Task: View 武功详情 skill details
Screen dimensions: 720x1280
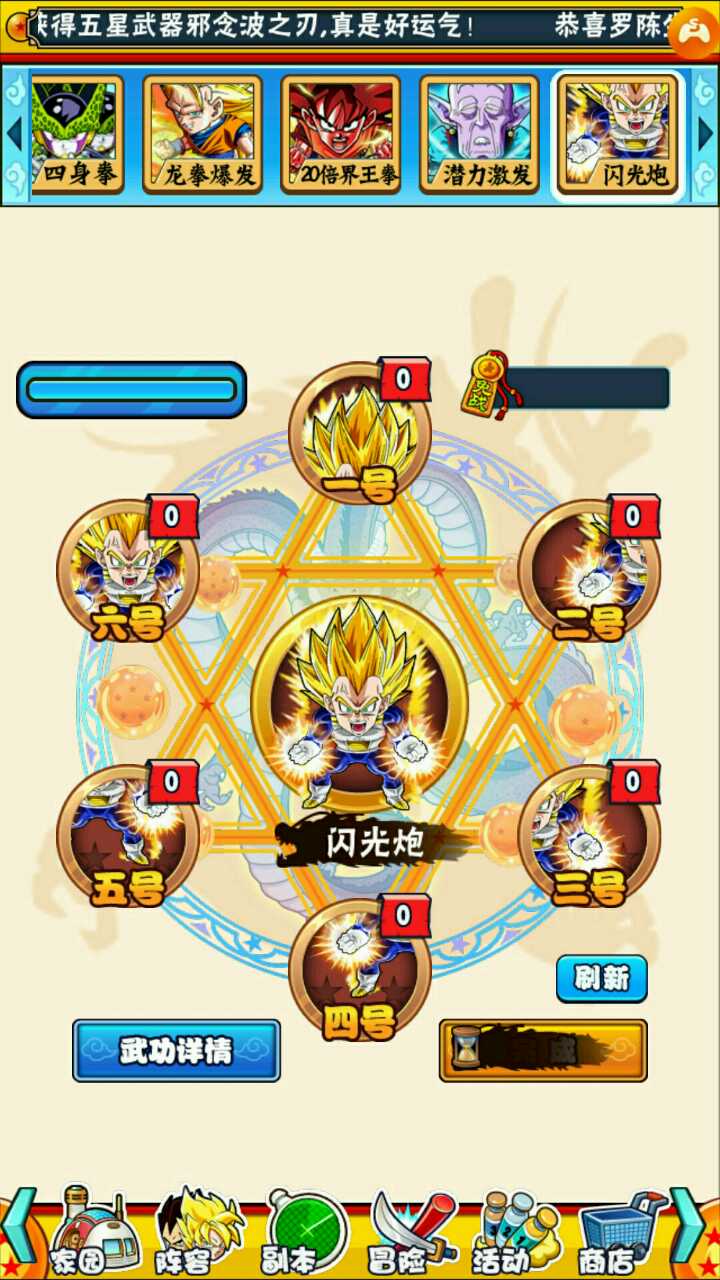Action: (x=176, y=1050)
